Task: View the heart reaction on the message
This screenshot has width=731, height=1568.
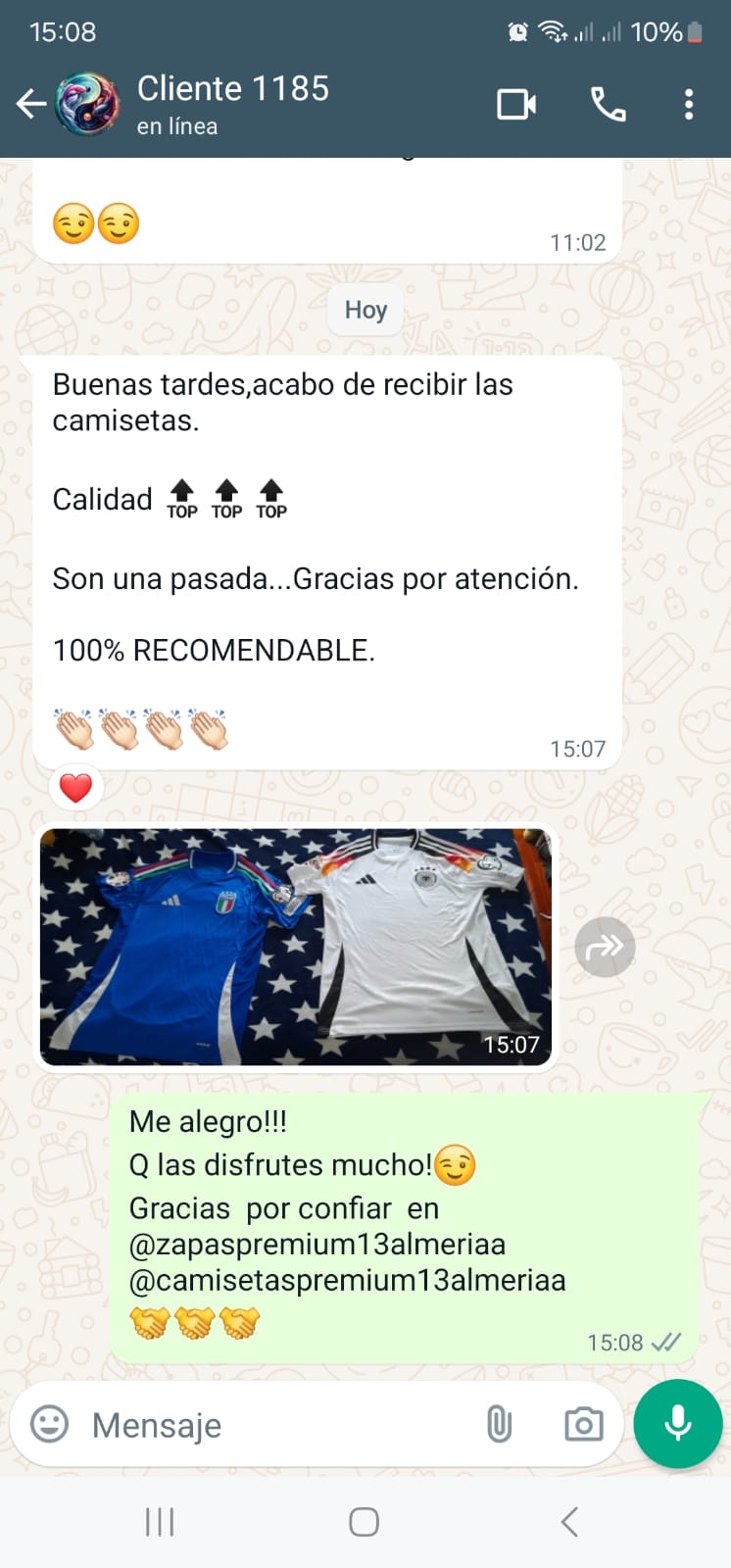Action: 75,787
